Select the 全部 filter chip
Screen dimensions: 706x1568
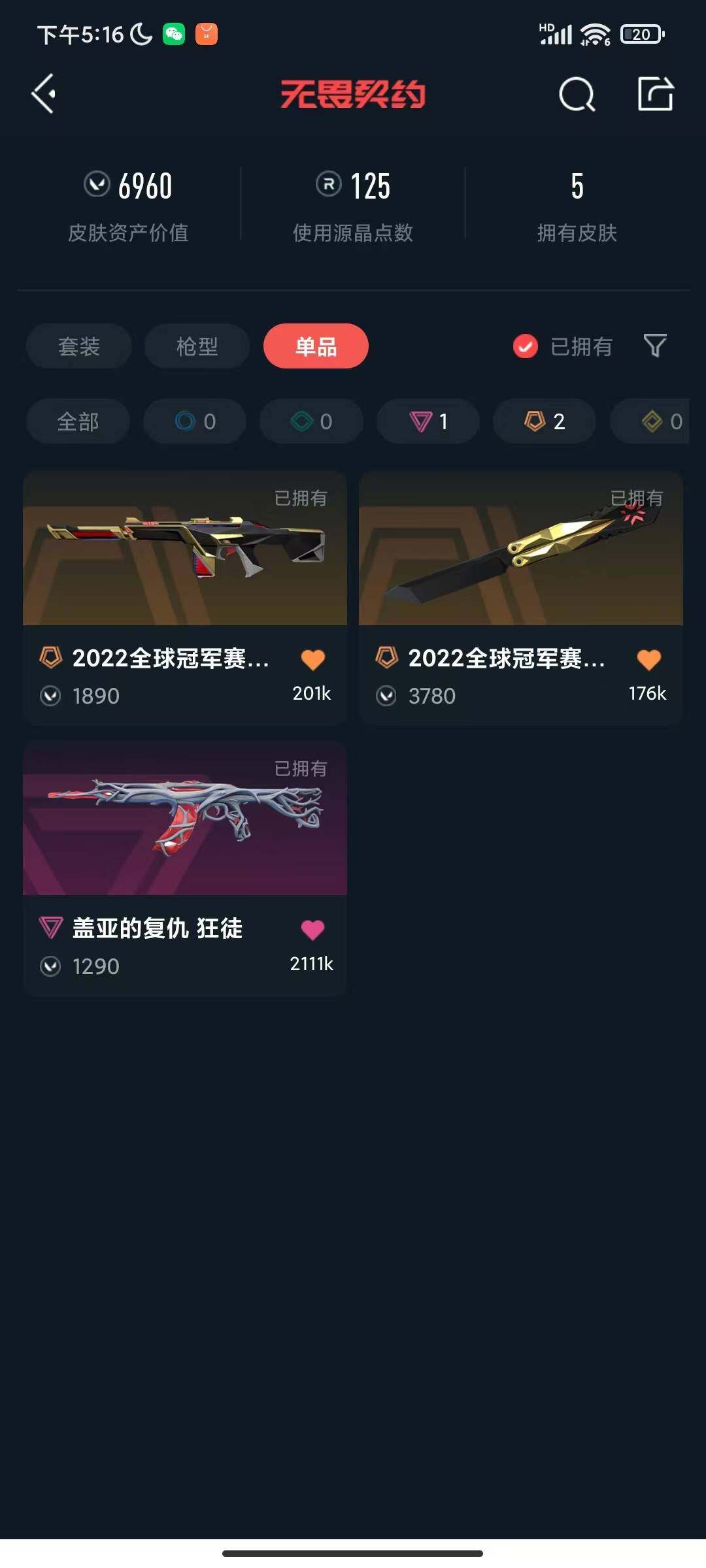click(x=78, y=421)
